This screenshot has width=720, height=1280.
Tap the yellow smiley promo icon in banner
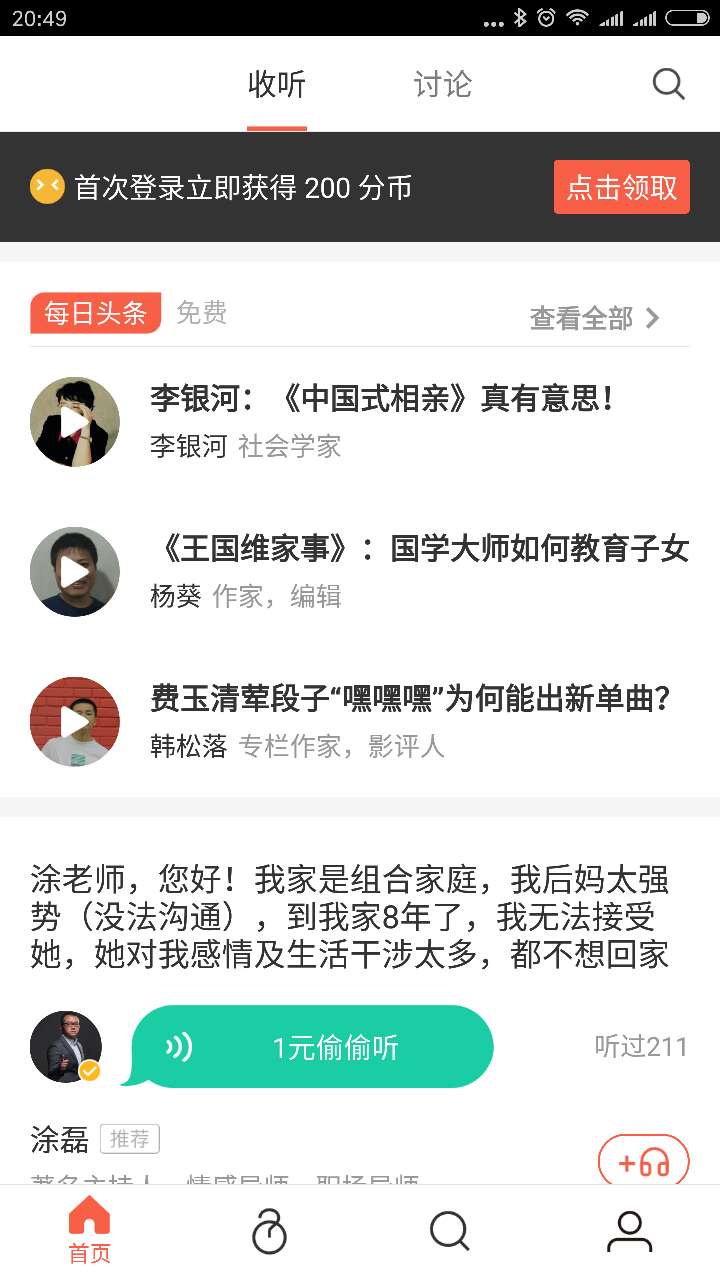[46, 186]
